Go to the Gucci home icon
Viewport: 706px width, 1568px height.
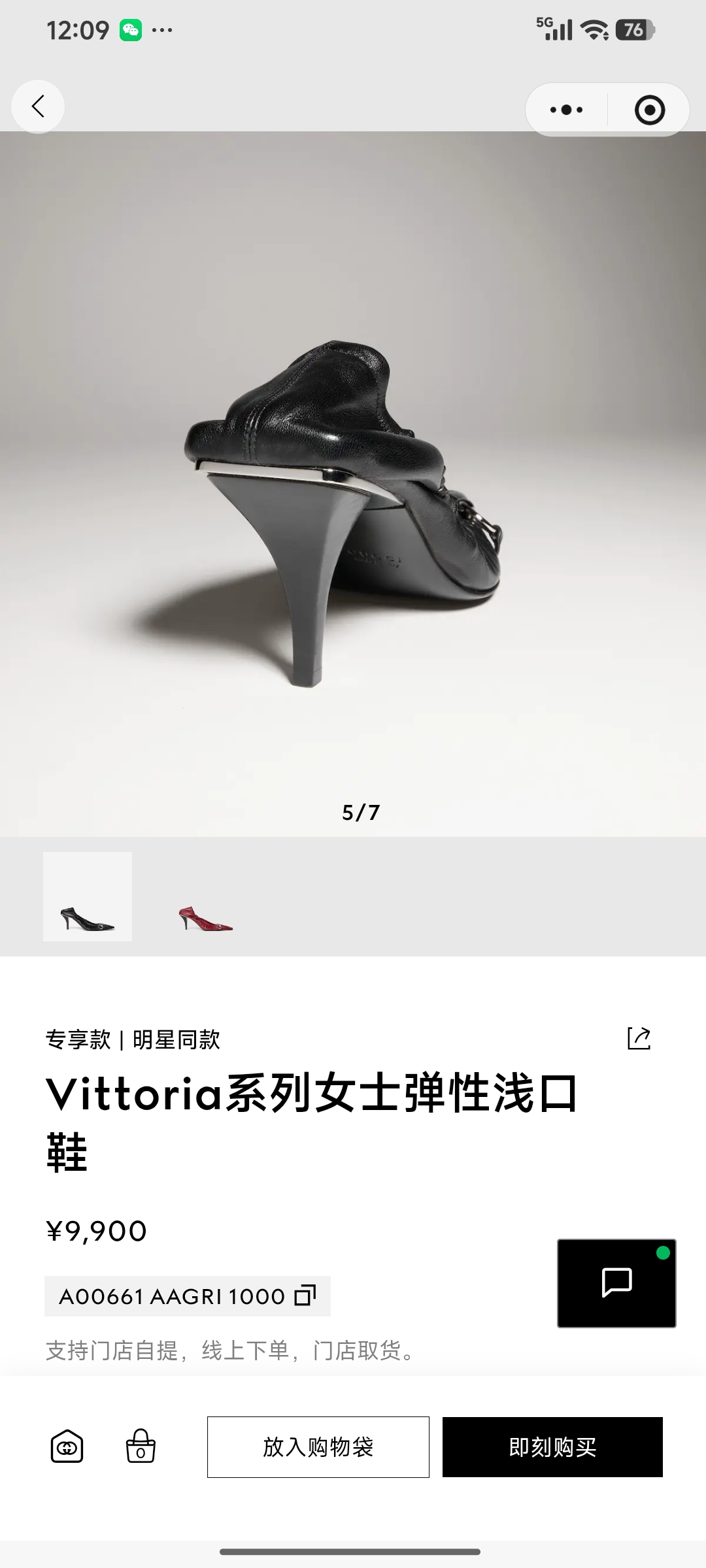(67, 1446)
